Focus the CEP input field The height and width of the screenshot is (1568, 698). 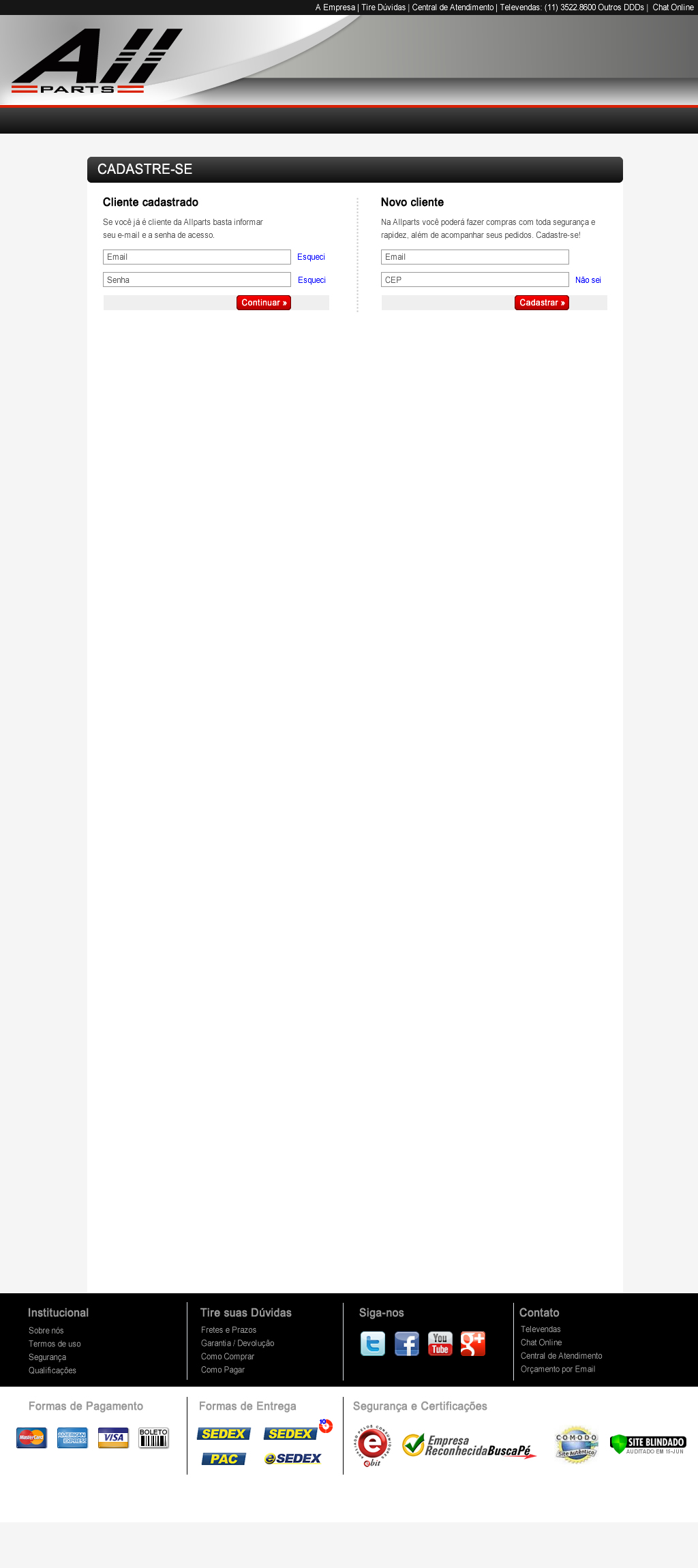coord(474,280)
